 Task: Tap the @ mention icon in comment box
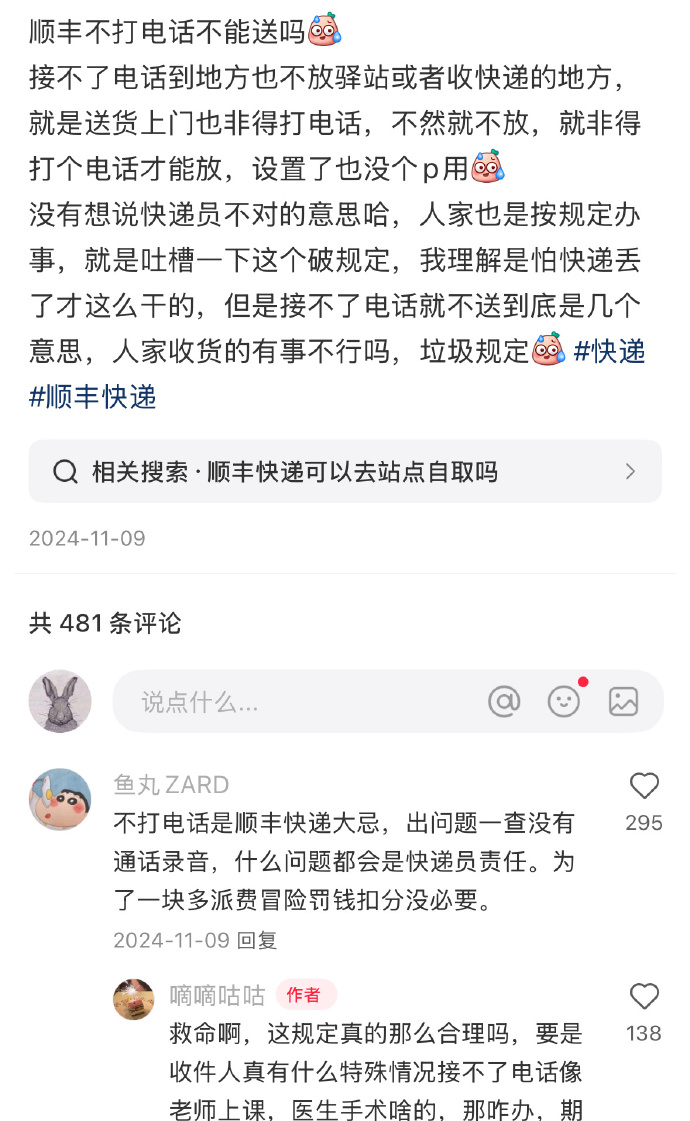[504, 702]
